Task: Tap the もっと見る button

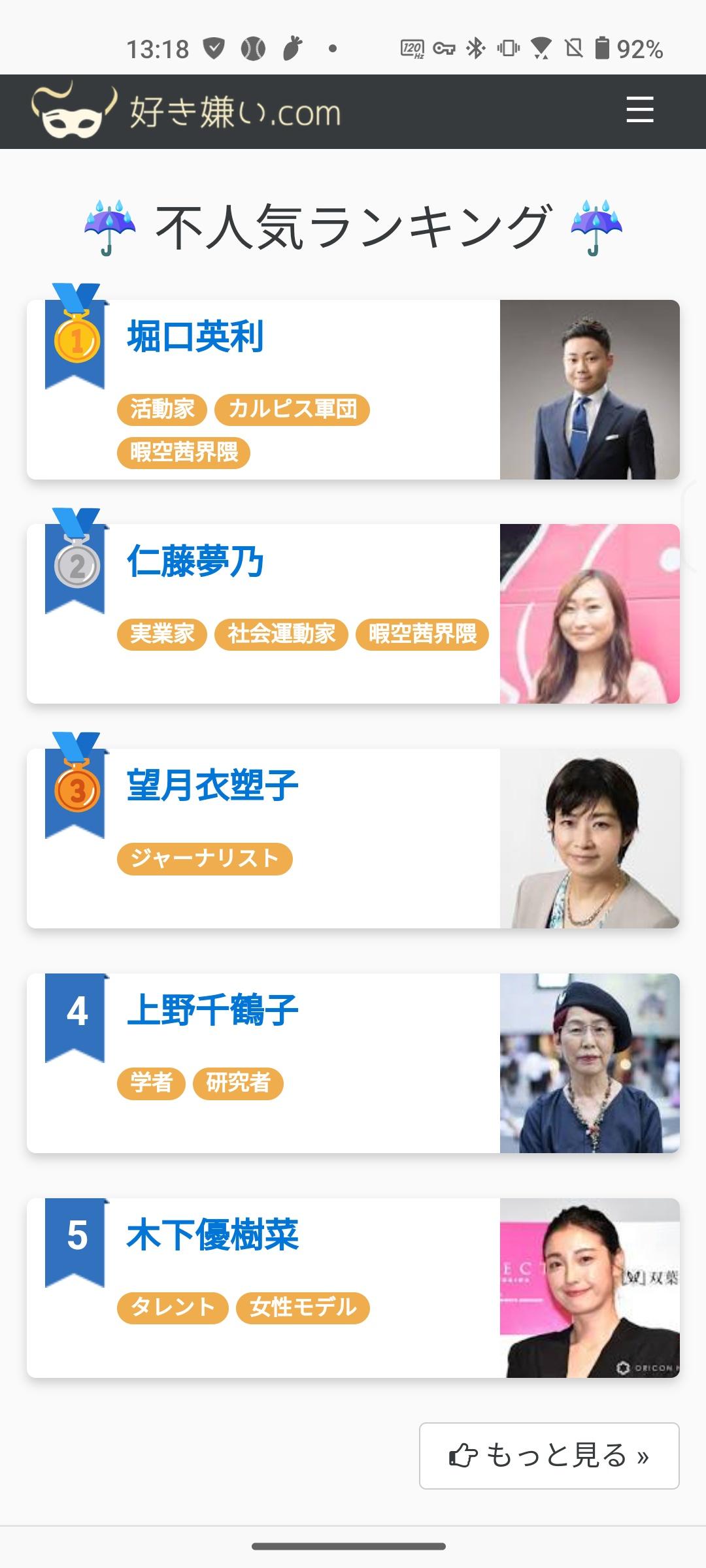Action: pos(549,1456)
